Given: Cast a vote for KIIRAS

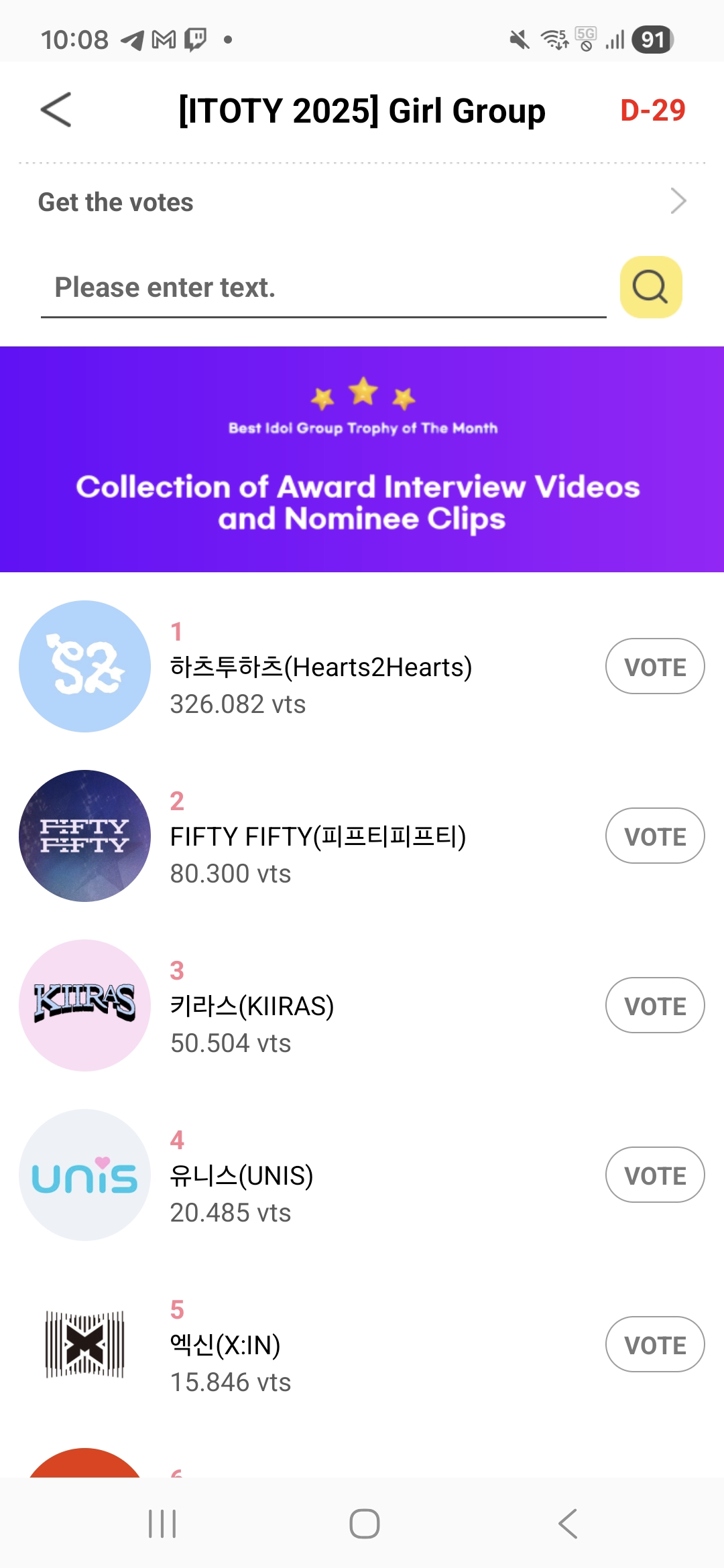Looking at the screenshot, I should point(654,1006).
